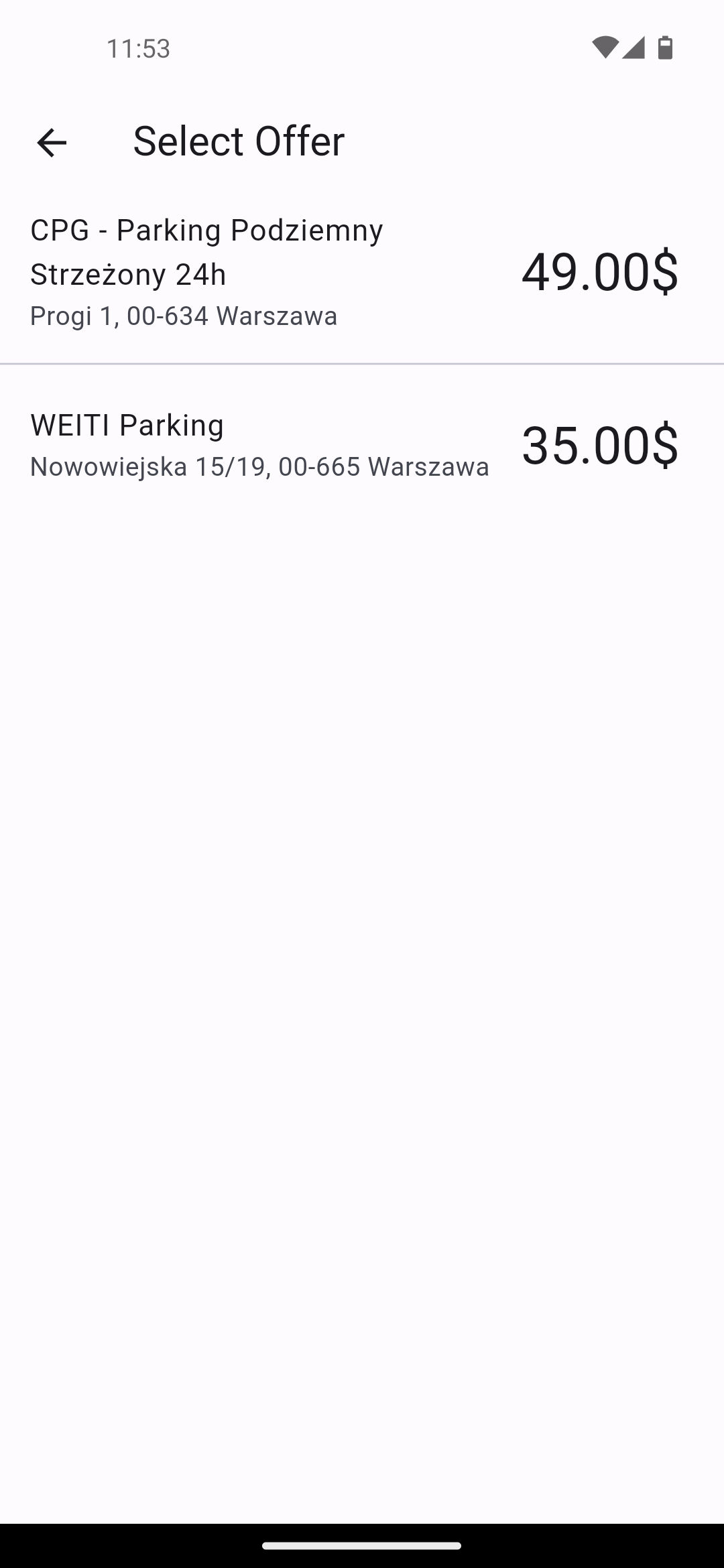Select the CPG Parking Podziemny Strzeżony 24h offer
The height and width of the screenshot is (1568, 724).
[x=362, y=271]
